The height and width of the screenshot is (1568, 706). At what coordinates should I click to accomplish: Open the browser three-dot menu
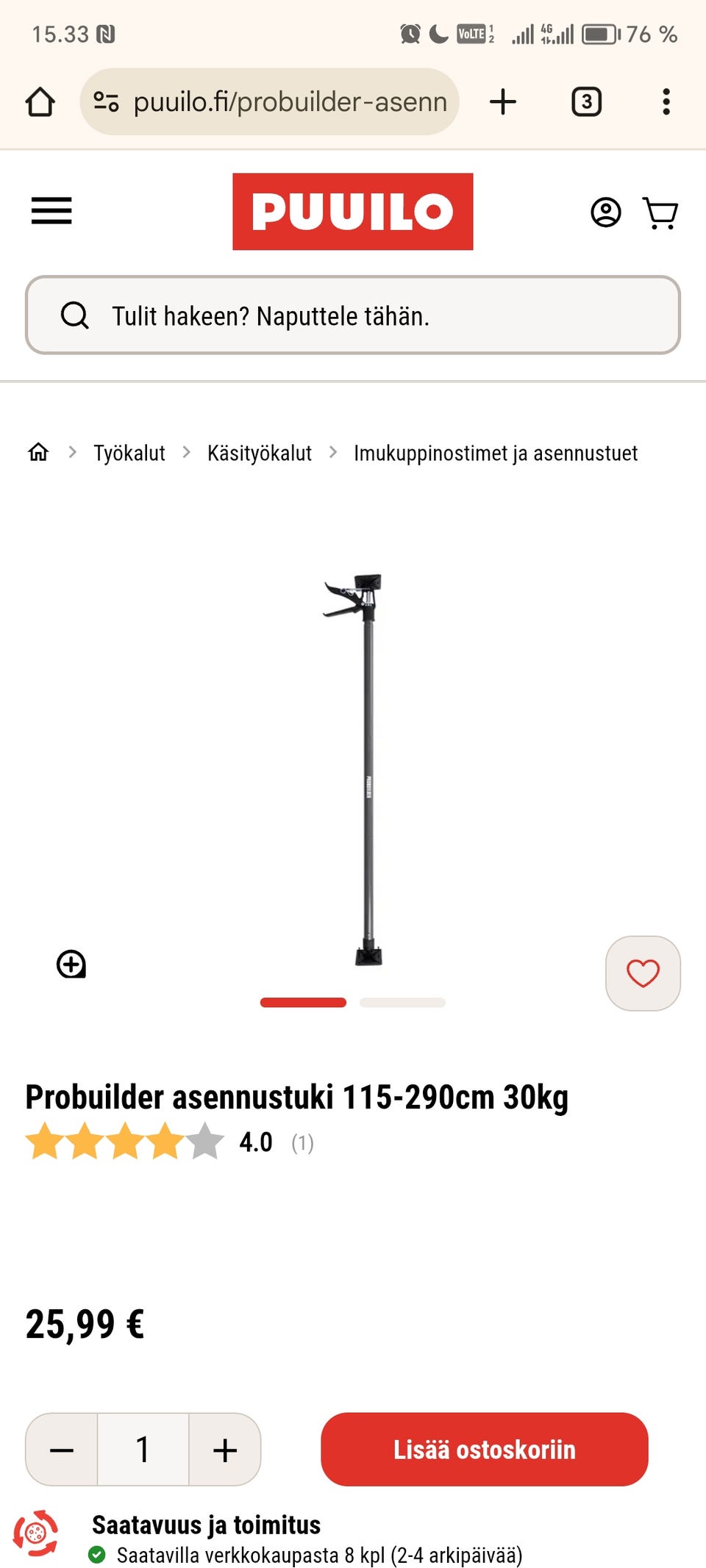pyautogui.click(x=666, y=101)
